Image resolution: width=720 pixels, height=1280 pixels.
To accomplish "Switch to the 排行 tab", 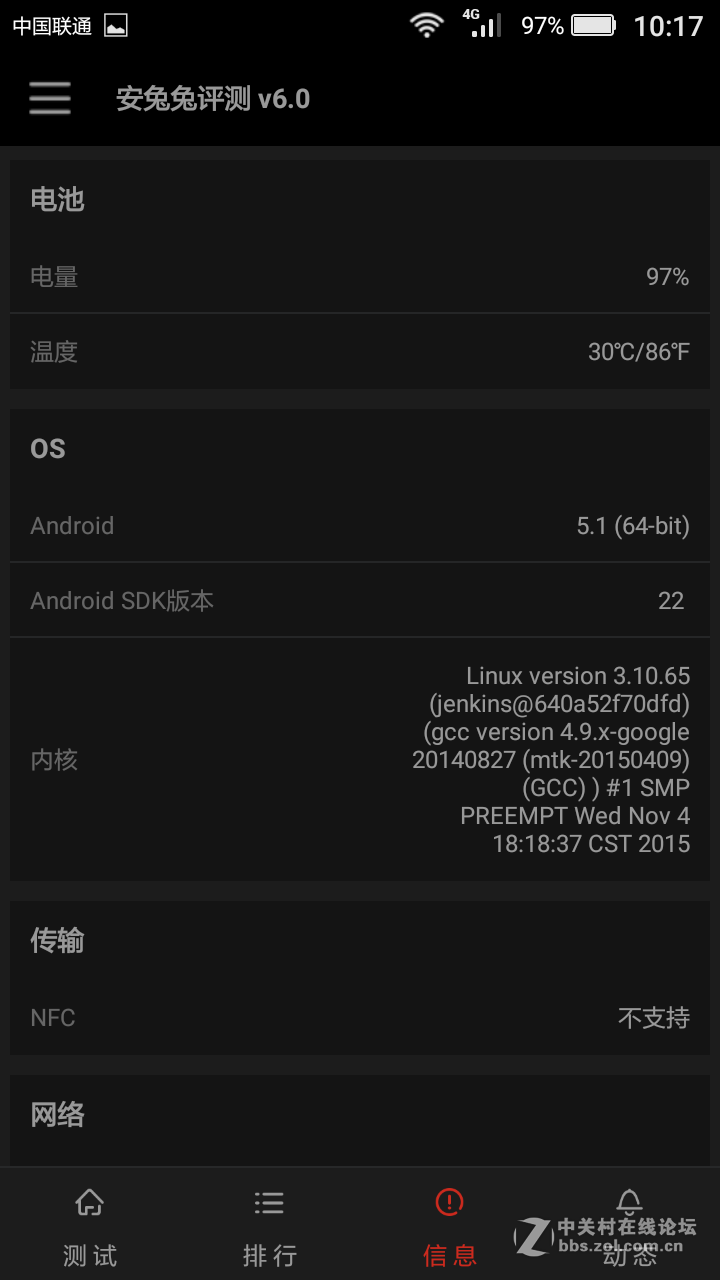I will [x=269, y=1254].
